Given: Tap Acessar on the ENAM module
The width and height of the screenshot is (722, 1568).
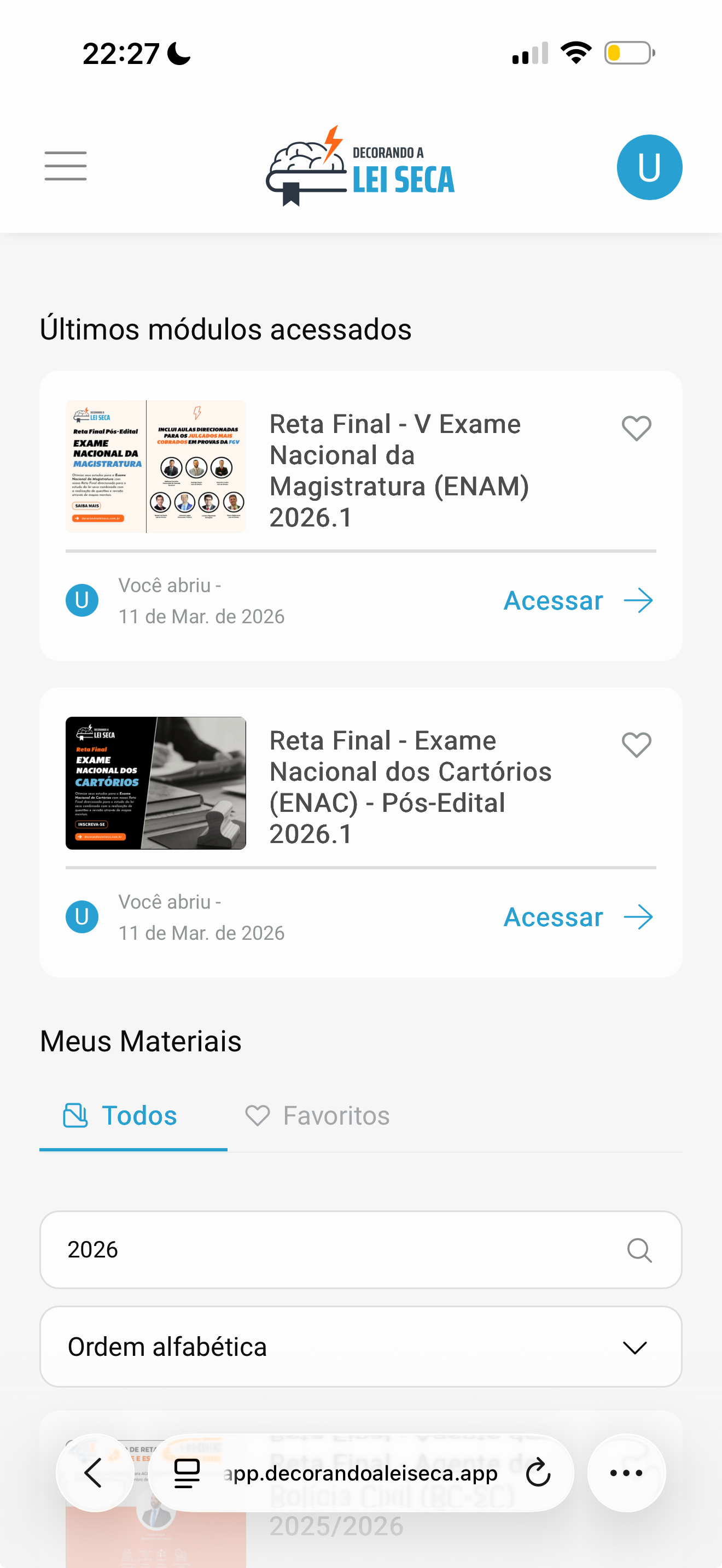Looking at the screenshot, I should pos(553,600).
